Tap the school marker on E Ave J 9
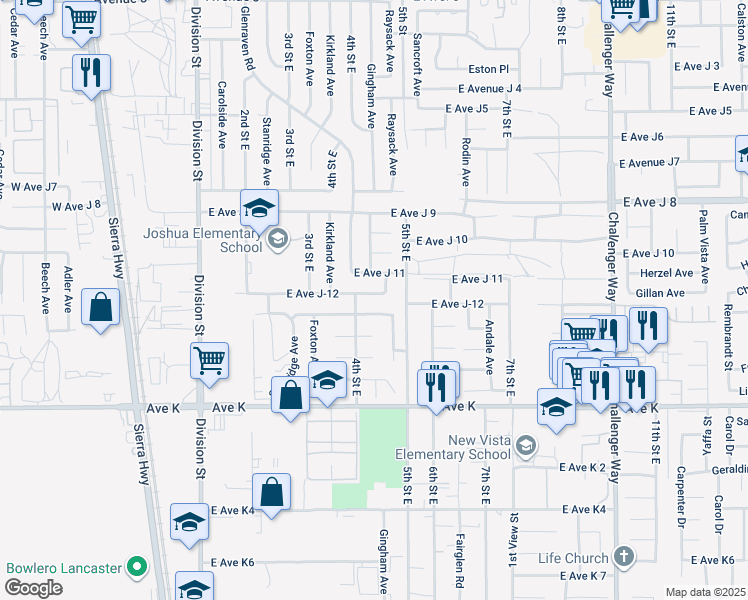This screenshot has height=600, width=748. (x=259, y=209)
